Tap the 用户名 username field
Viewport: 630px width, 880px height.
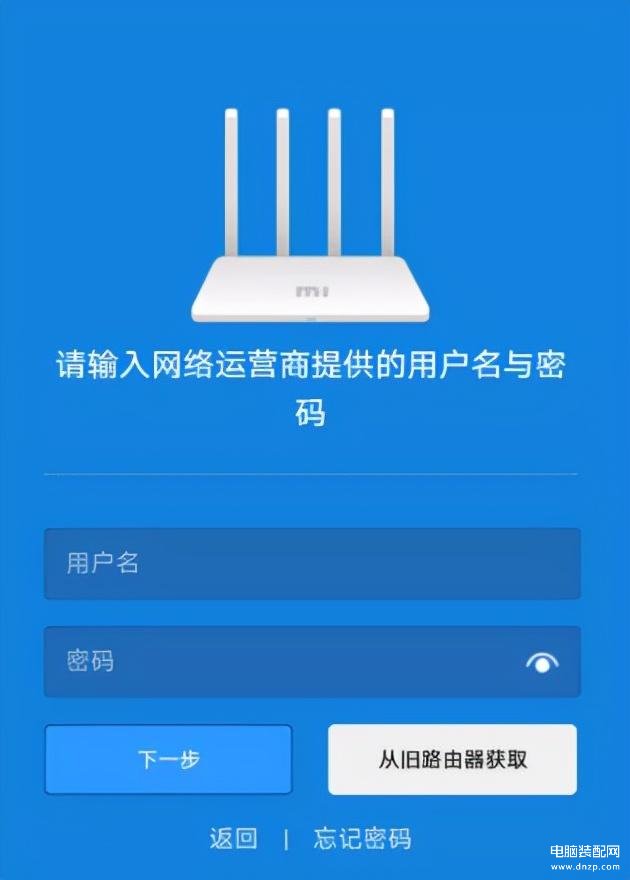[311, 563]
